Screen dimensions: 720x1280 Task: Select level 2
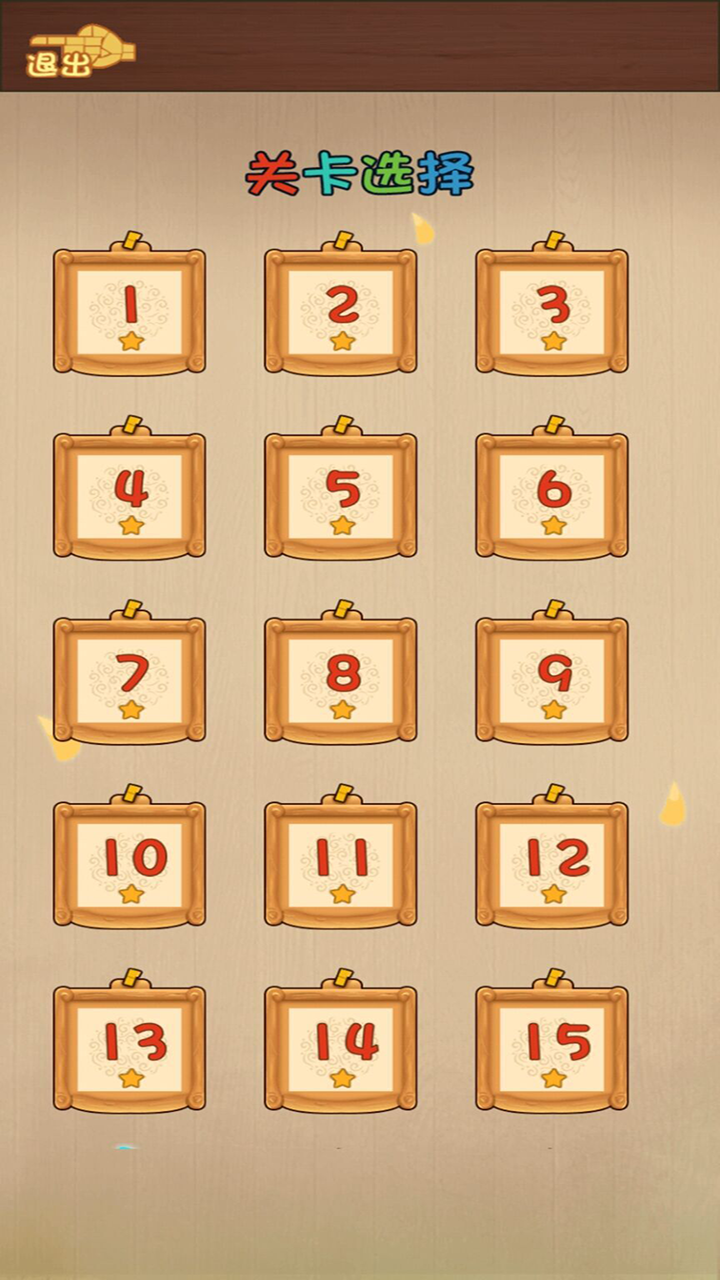341,312
